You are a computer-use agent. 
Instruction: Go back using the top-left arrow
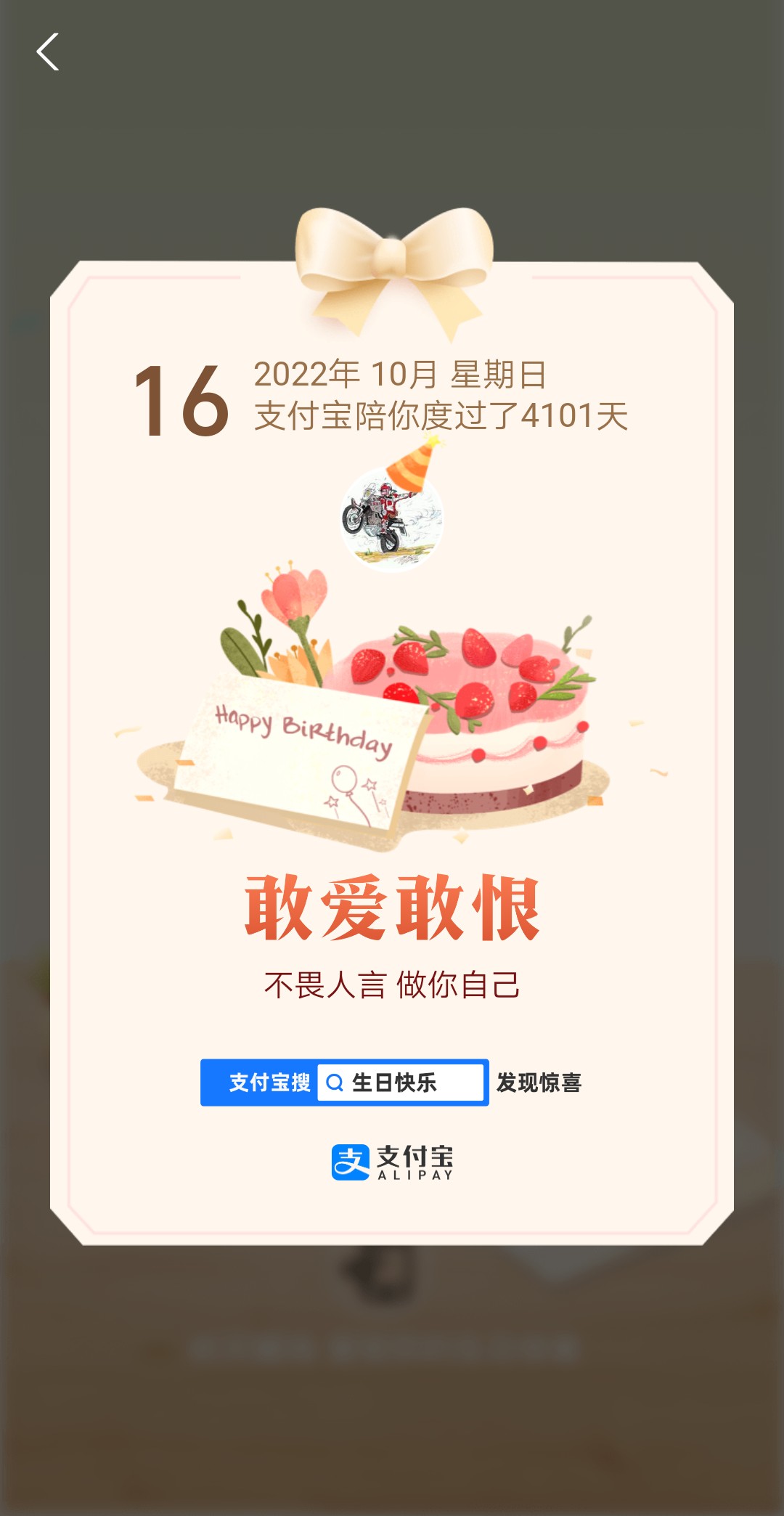coord(48,52)
